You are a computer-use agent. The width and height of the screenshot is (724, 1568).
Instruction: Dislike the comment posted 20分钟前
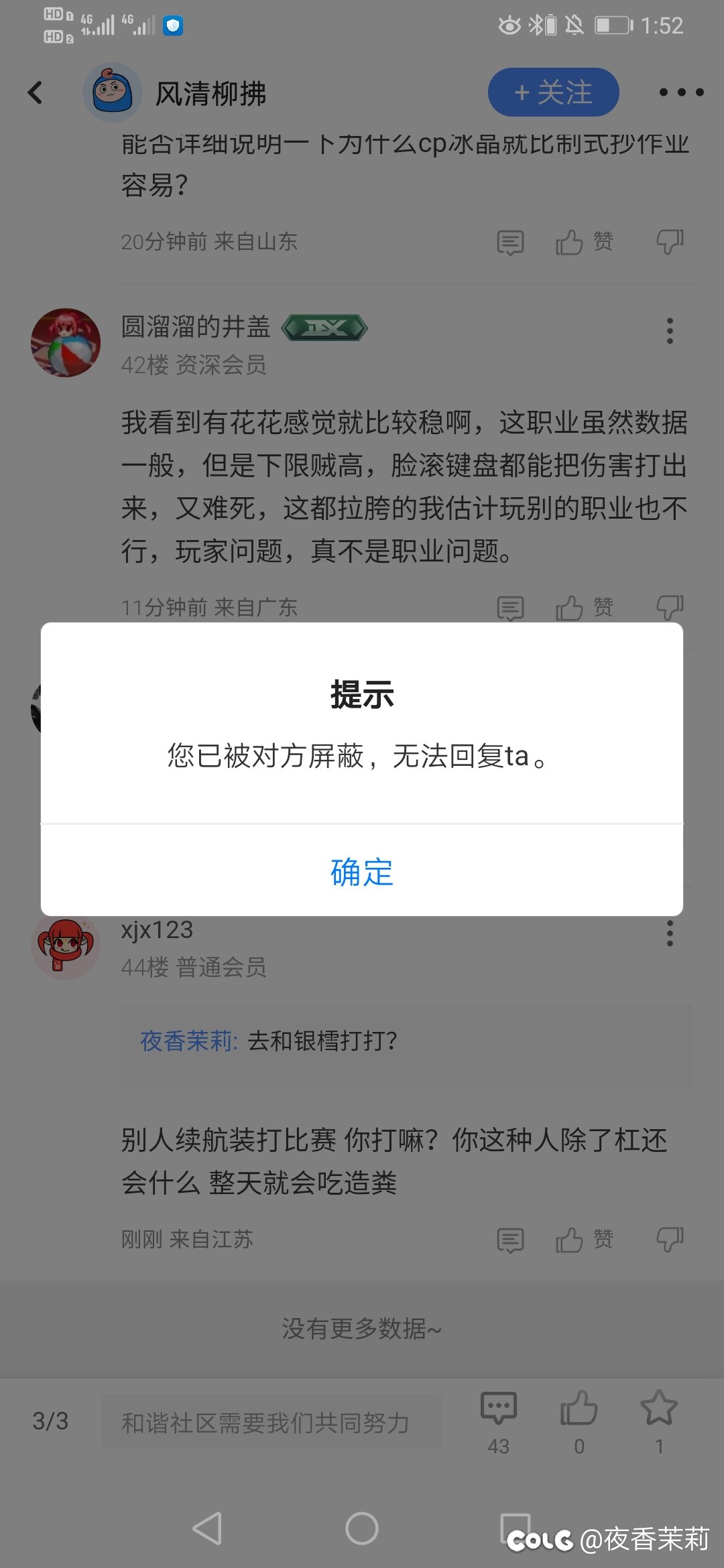click(x=670, y=242)
